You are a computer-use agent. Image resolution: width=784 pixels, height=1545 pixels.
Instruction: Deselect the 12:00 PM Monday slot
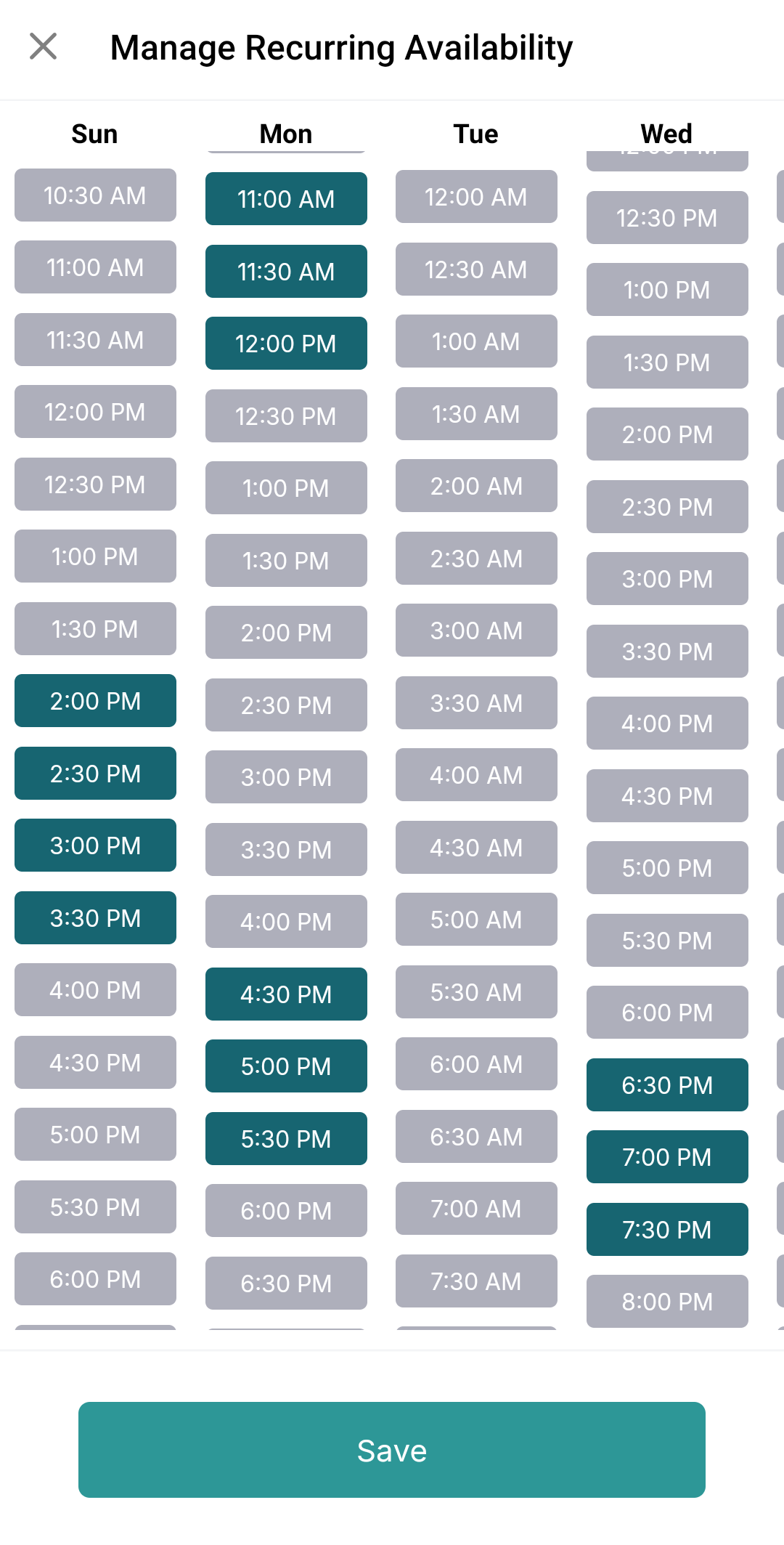point(286,343)
